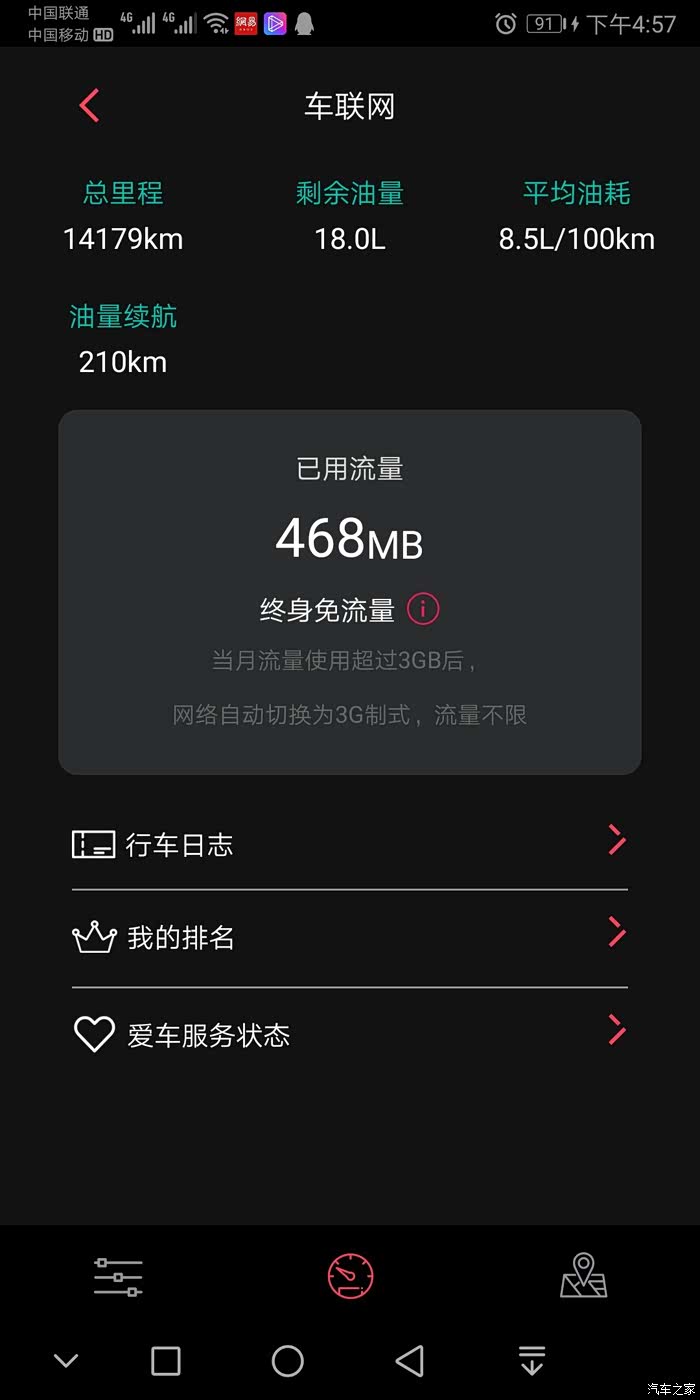
Task: Open 爱车服务状态 service status
Action: (x=349, y=1034)
